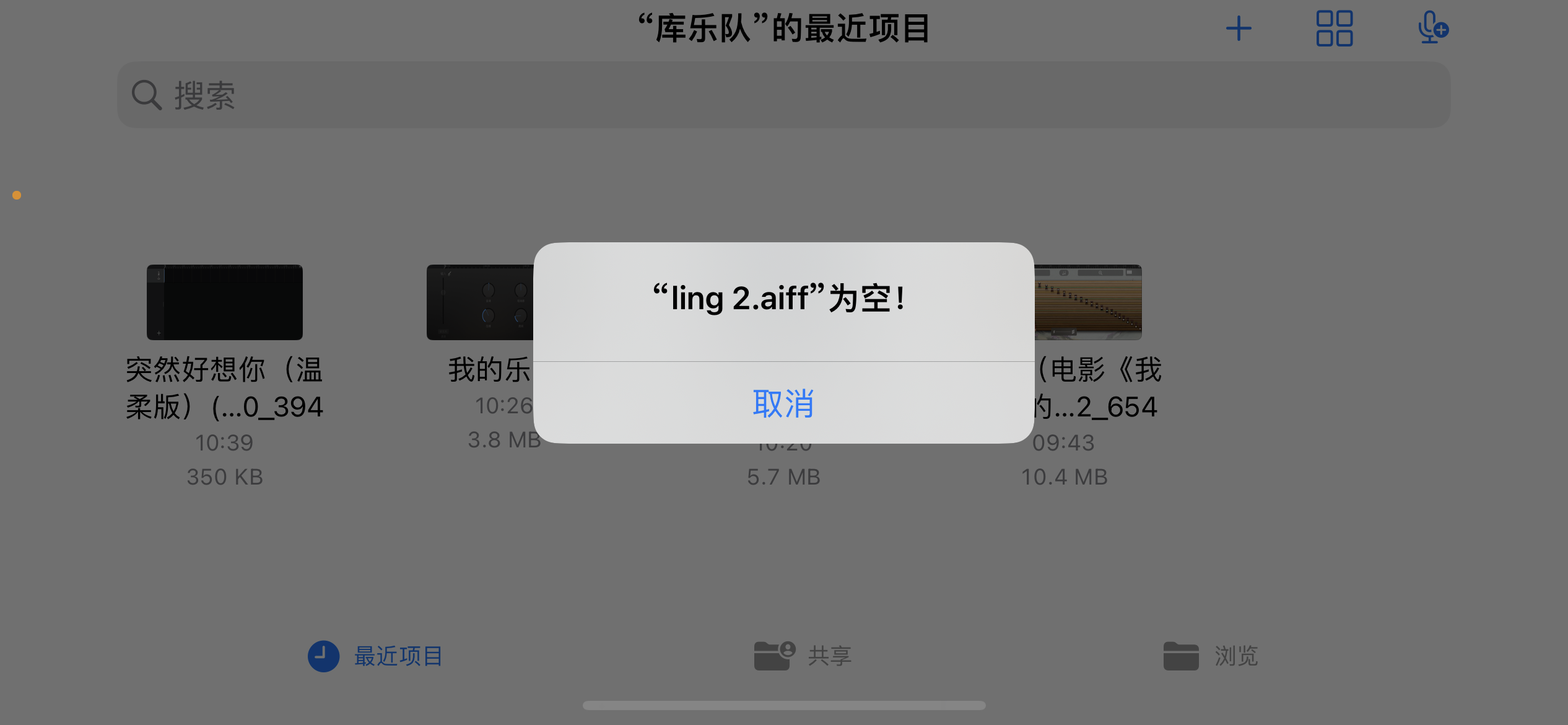Toggle the grid view icon
This screenshot has height=725, width=1568.
click(x=1334, y=29)
